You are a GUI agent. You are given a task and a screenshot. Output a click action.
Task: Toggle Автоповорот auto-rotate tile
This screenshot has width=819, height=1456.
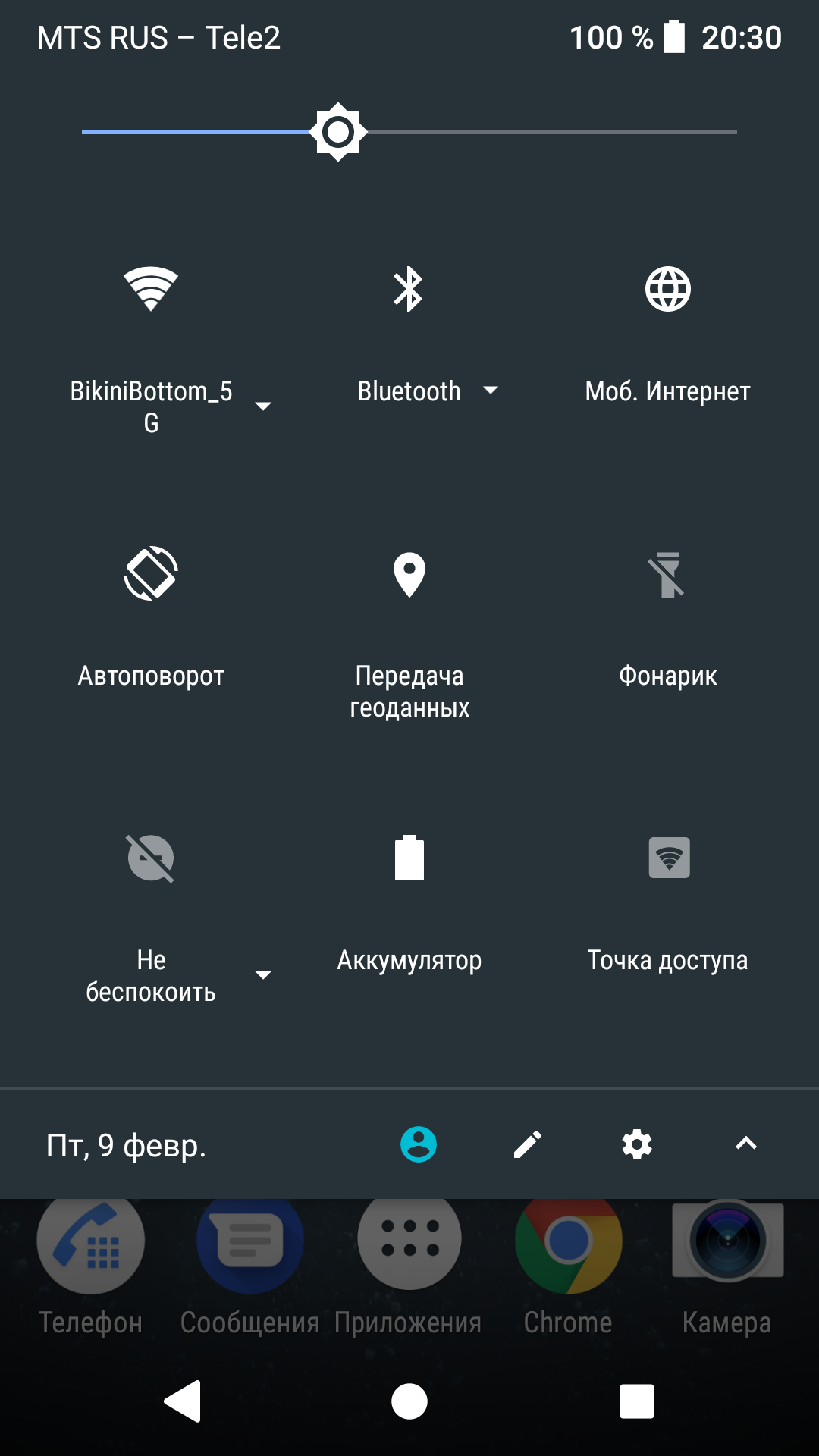click(x=151, y=573)
